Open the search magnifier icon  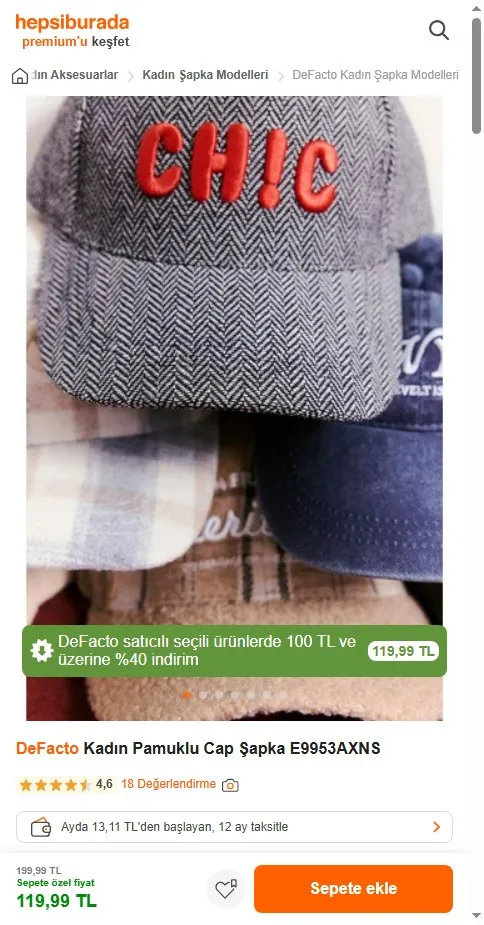click(439, 30)
